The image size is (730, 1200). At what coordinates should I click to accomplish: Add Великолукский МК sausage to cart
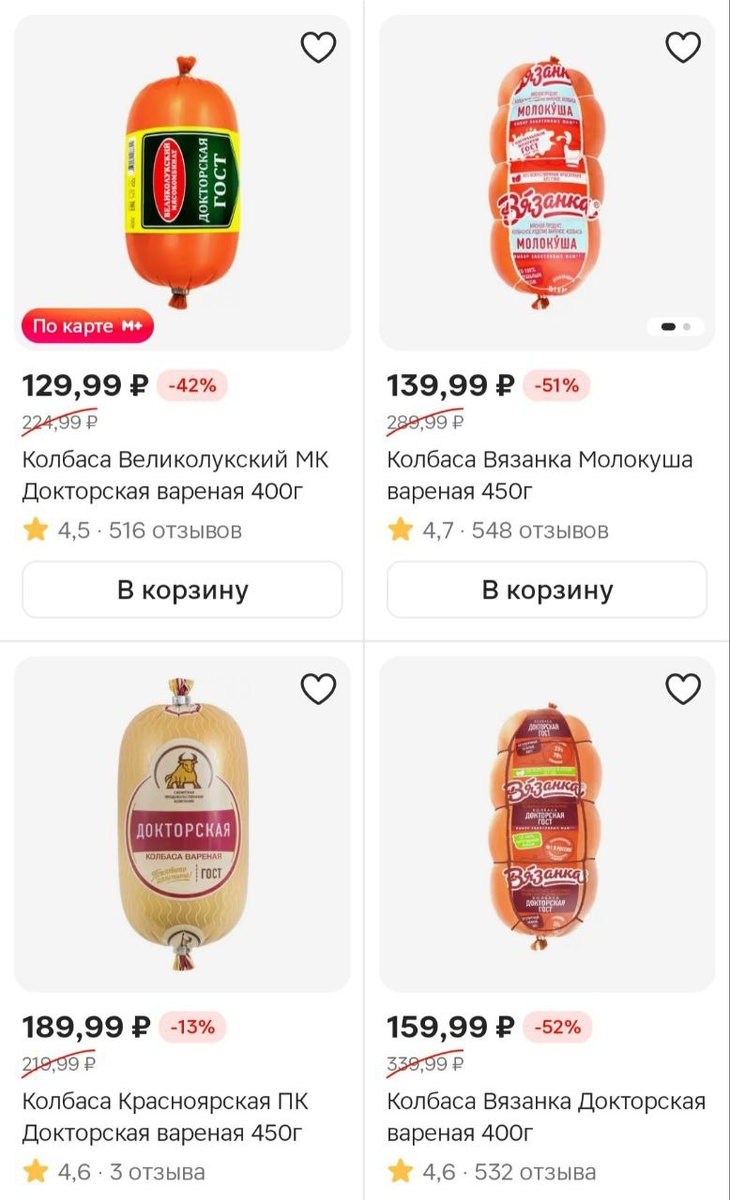point(182,589)
